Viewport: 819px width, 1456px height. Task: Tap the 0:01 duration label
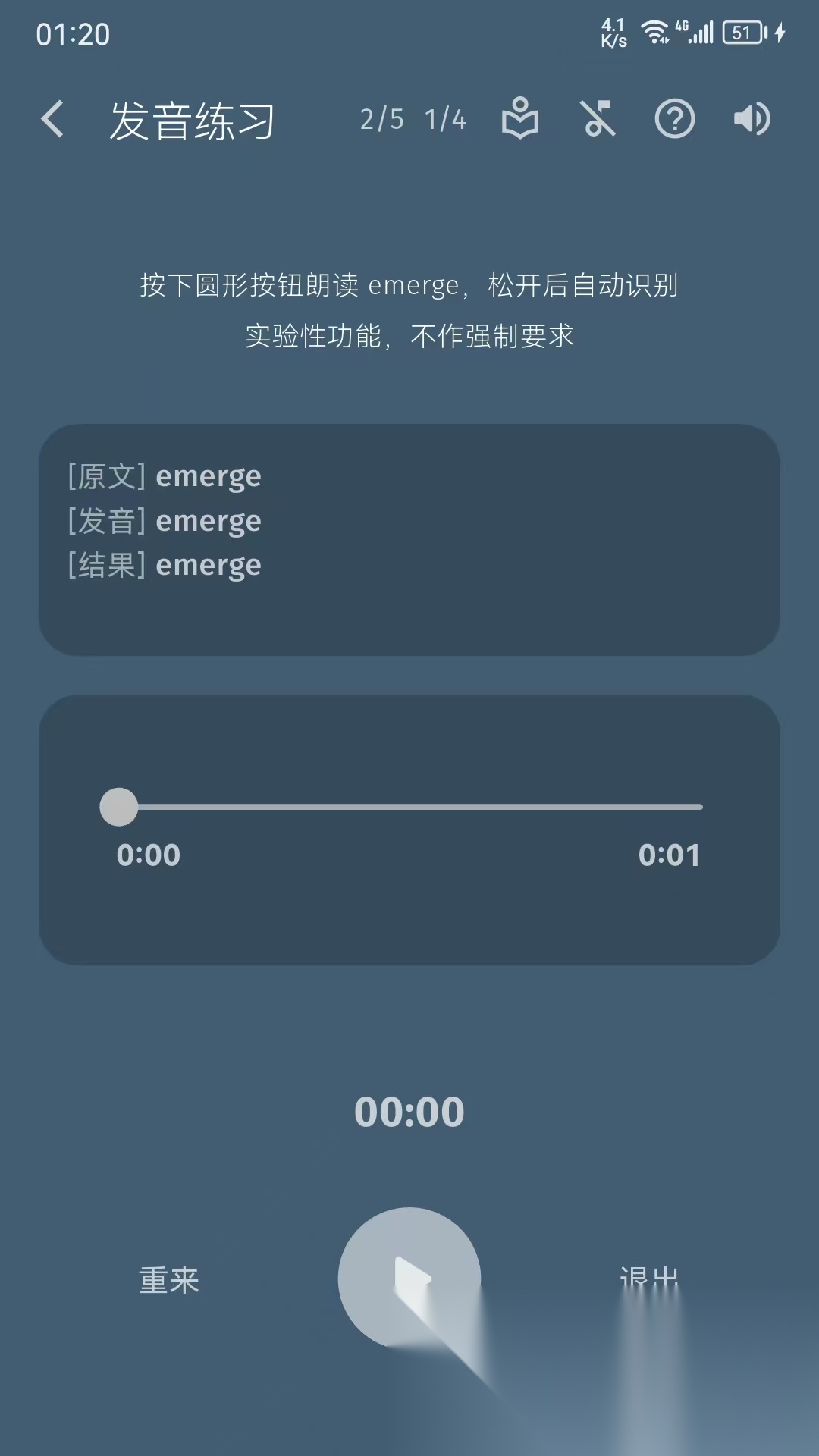[670, 855]
